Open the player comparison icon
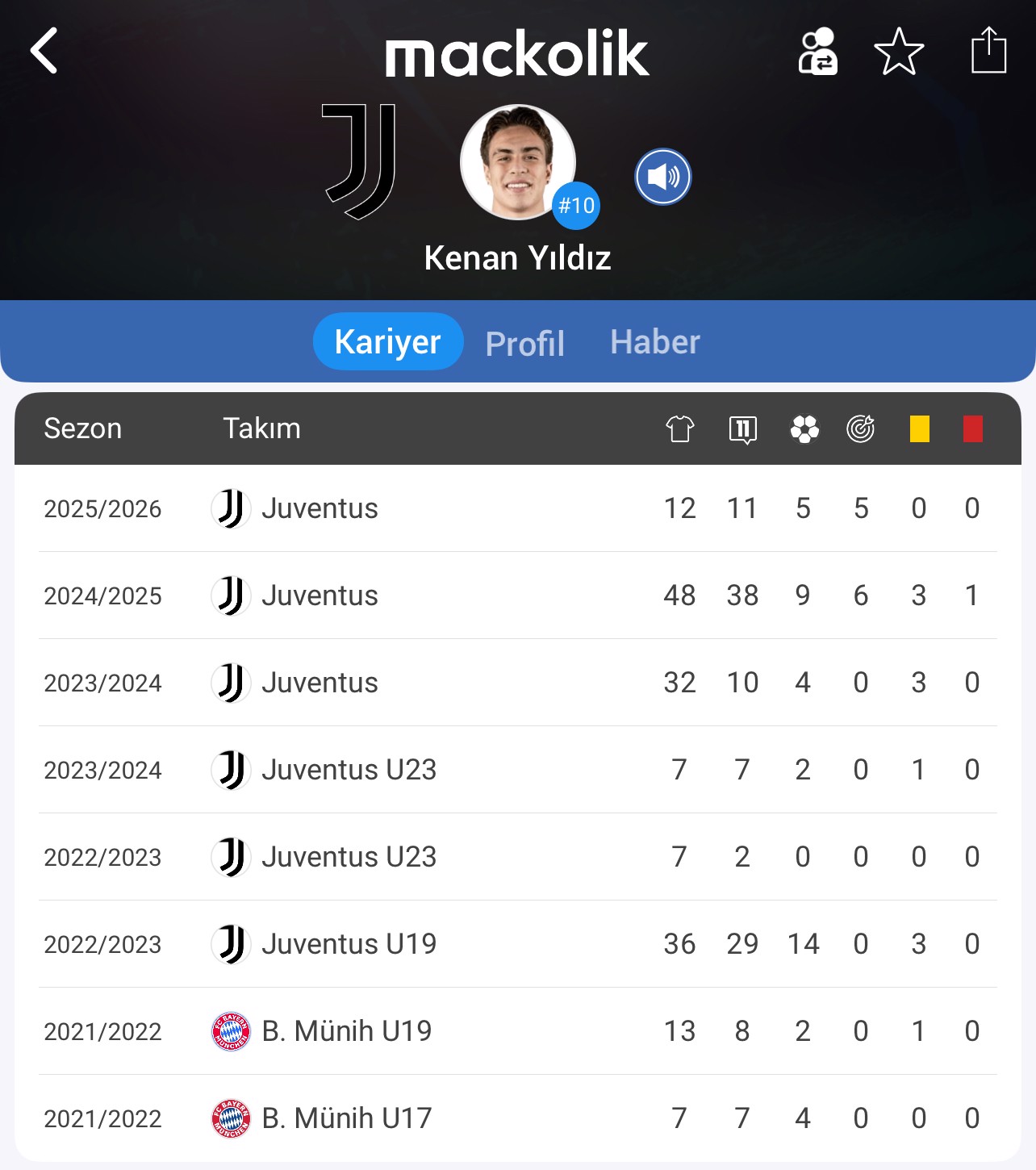 coord(817,52)
